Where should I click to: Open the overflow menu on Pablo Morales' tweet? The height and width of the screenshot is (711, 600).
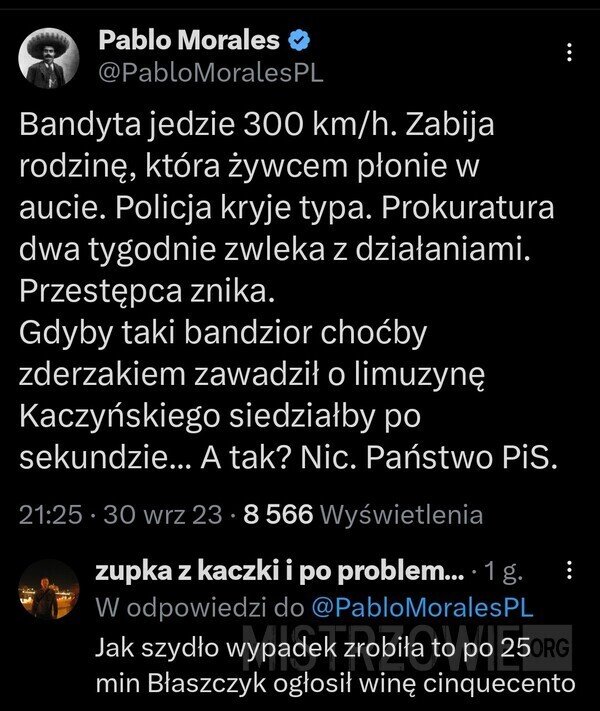[569, 53]
